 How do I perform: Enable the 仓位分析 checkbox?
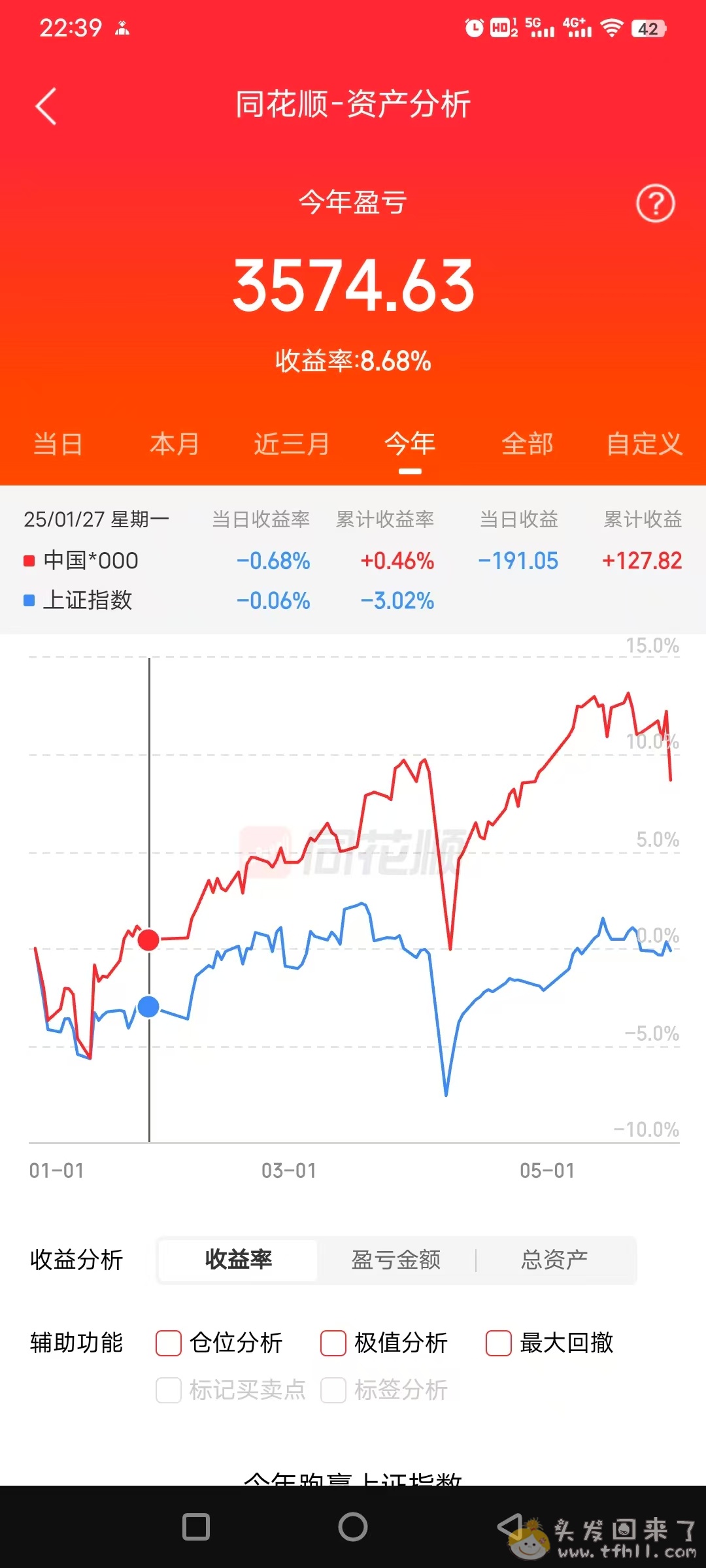[169, 1343]
